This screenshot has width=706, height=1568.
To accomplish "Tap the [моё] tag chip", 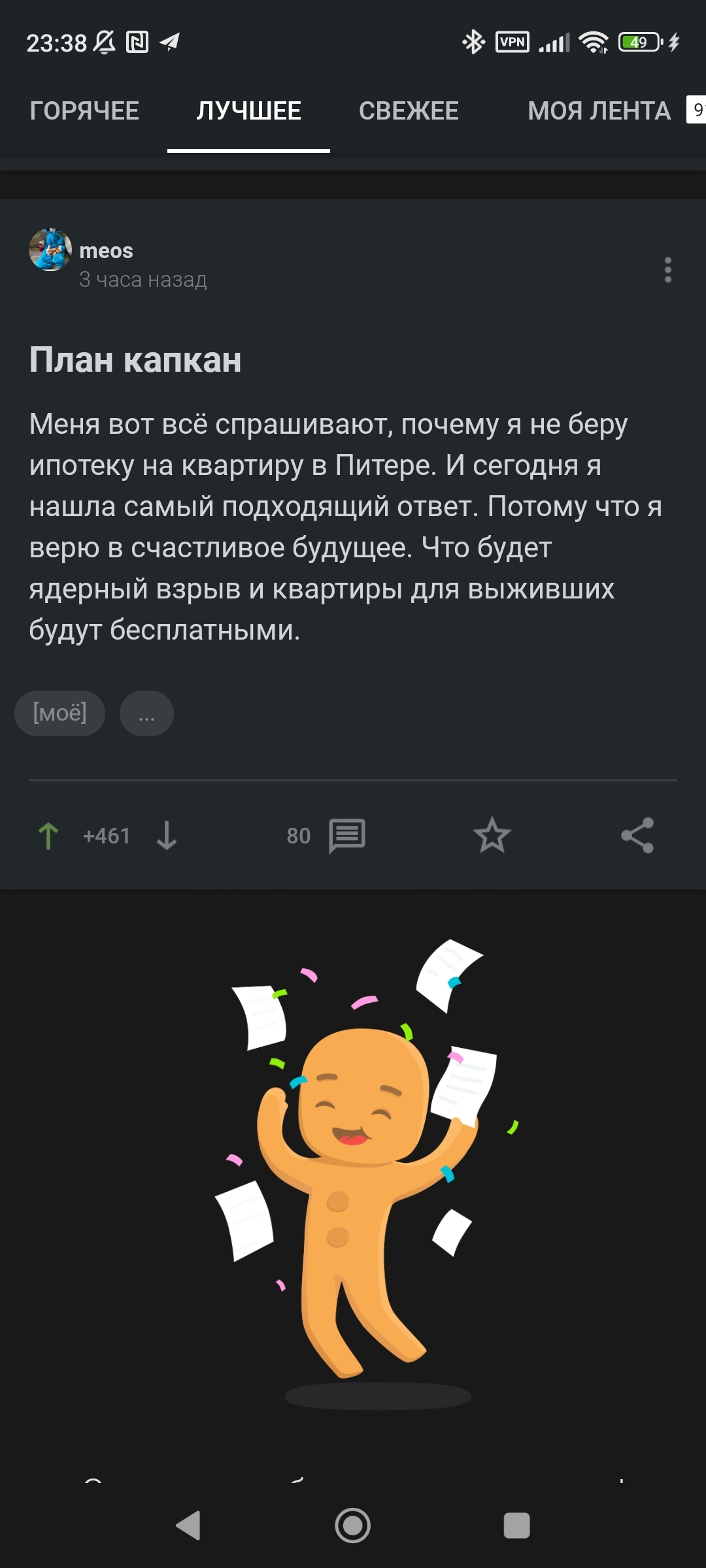I will click(60, 713).
